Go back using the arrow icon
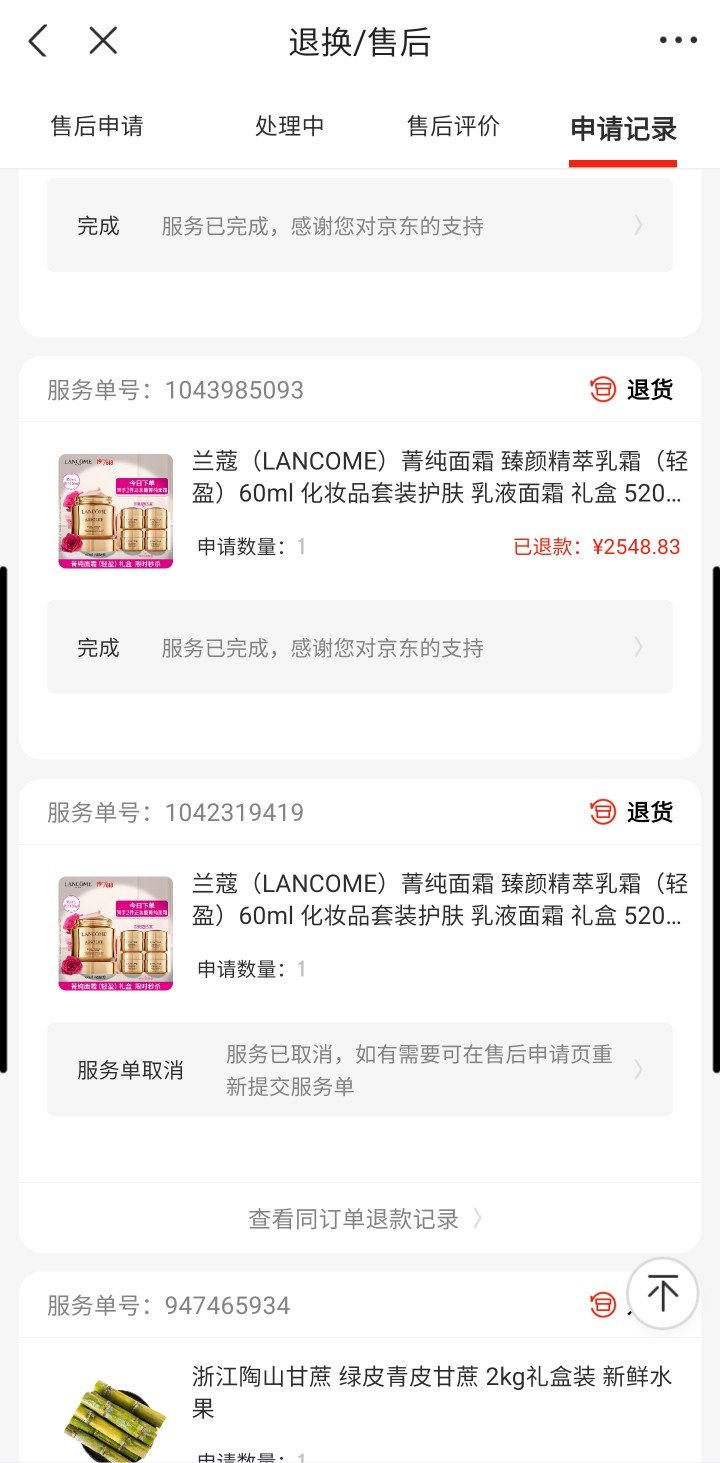This screenshot has height=1463, width=720. (x=38, y=41)
